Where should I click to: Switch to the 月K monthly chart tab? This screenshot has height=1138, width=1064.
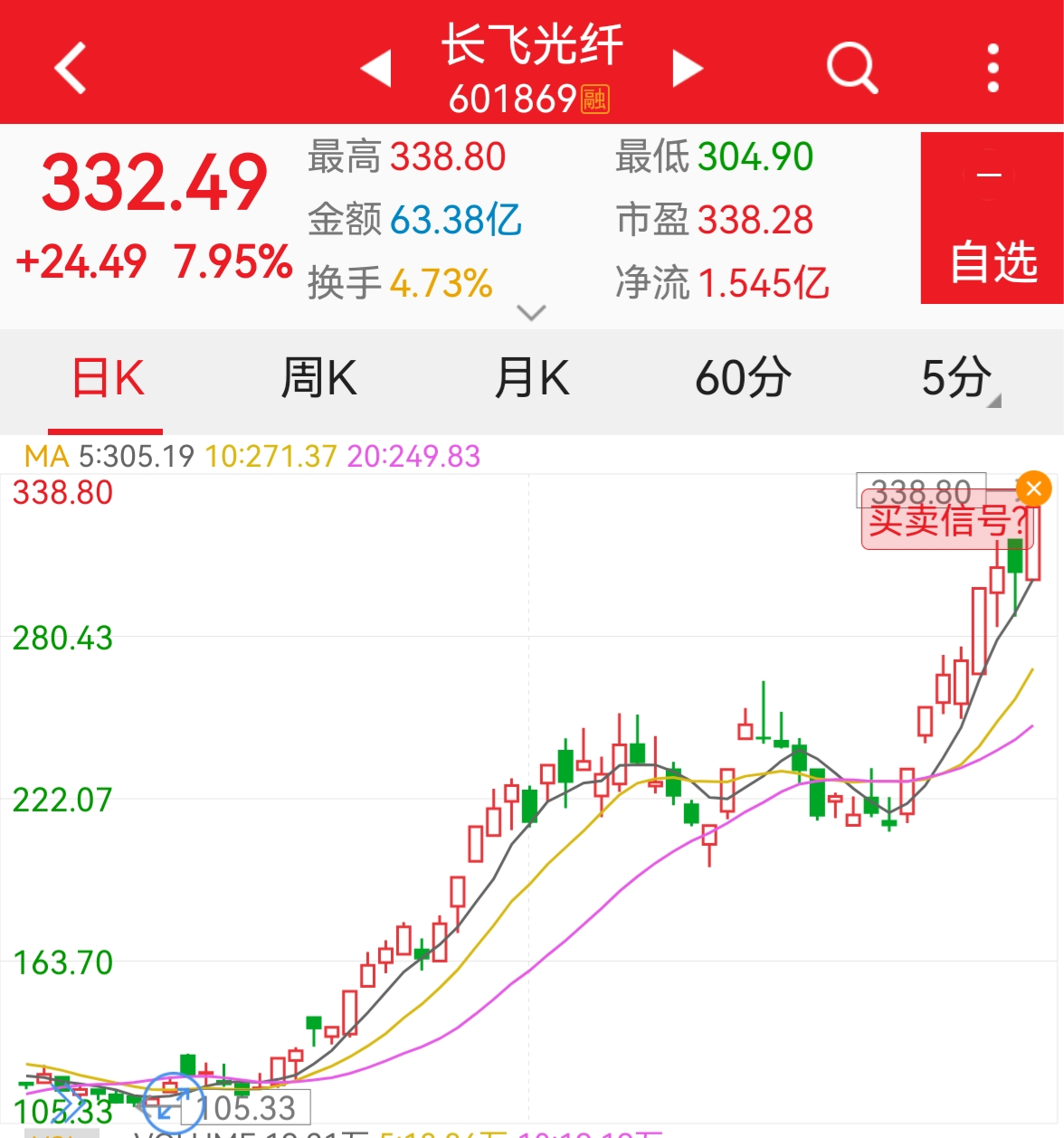[532, 378]
